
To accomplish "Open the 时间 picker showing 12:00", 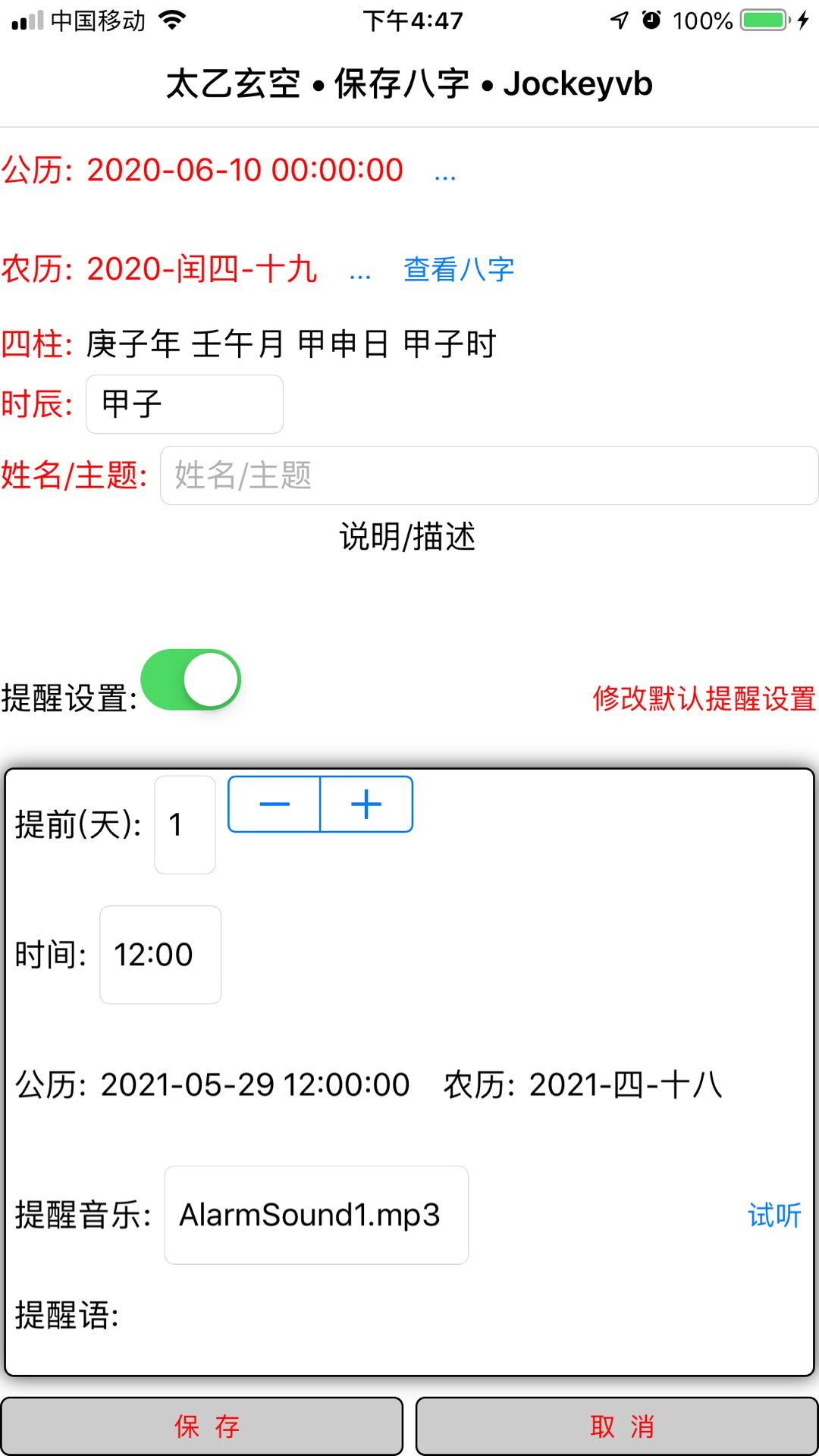I will click(x=160, y=954).
